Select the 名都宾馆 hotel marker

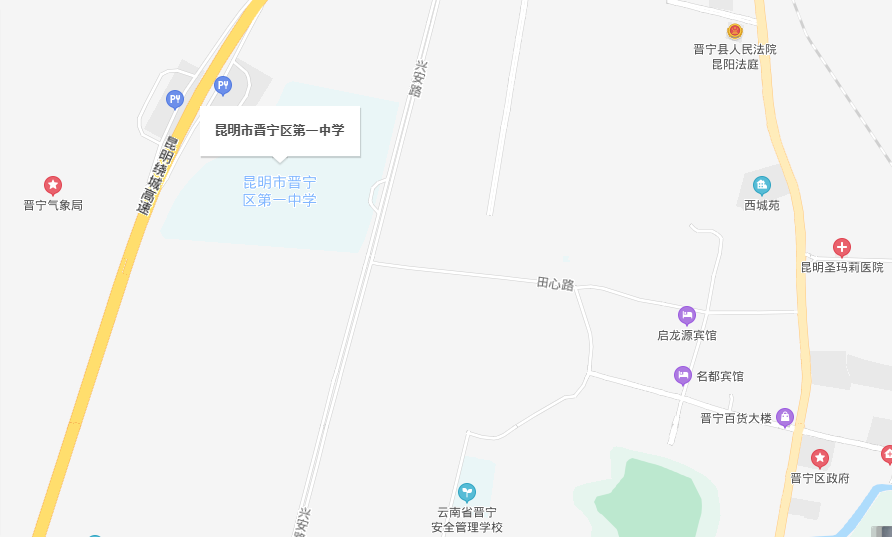pyautogui.click(x=682, y=376)
